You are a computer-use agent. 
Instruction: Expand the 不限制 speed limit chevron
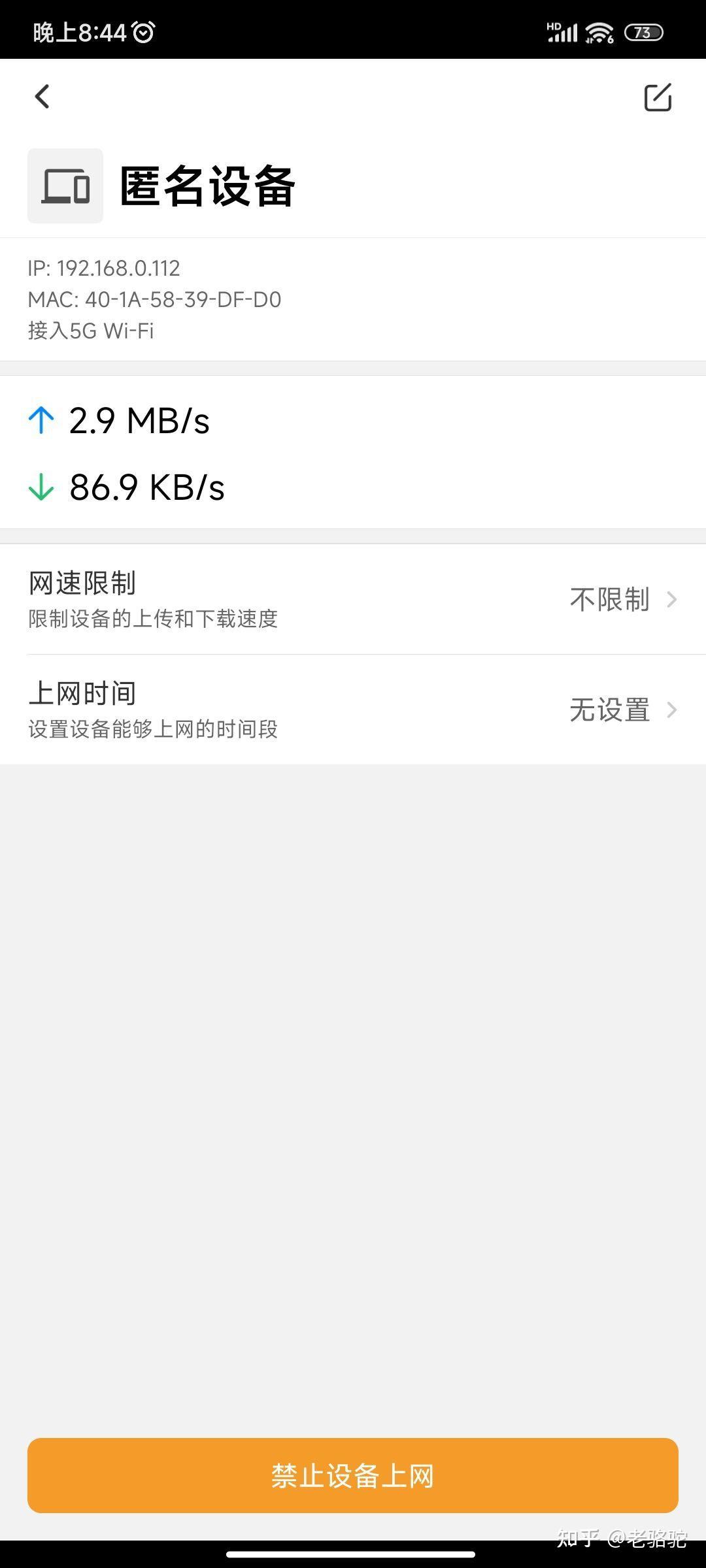(x=673, y=600)
